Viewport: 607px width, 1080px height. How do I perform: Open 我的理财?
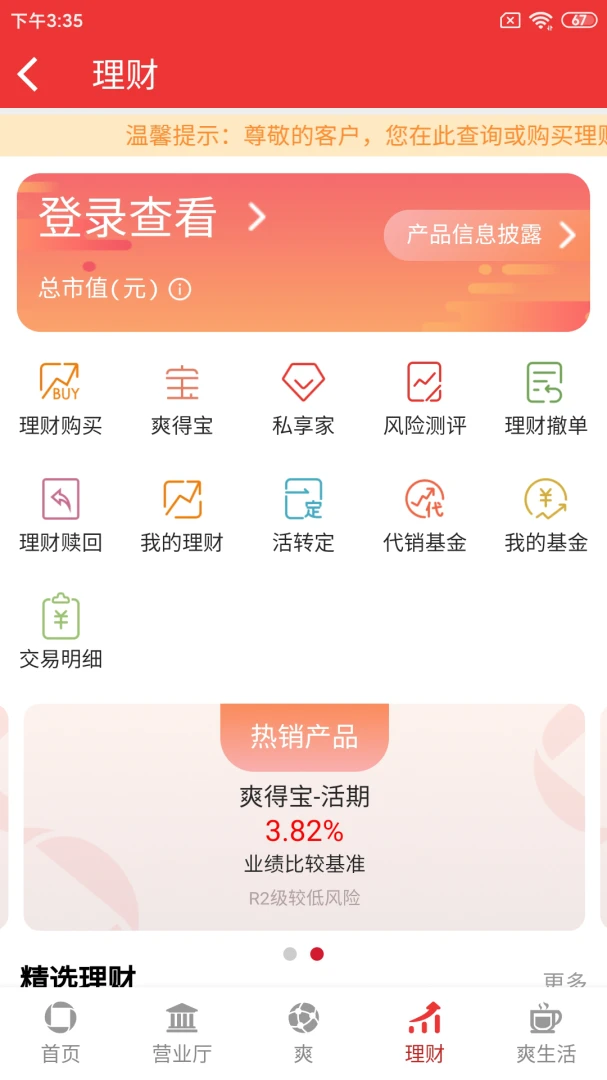click(182, 517)
